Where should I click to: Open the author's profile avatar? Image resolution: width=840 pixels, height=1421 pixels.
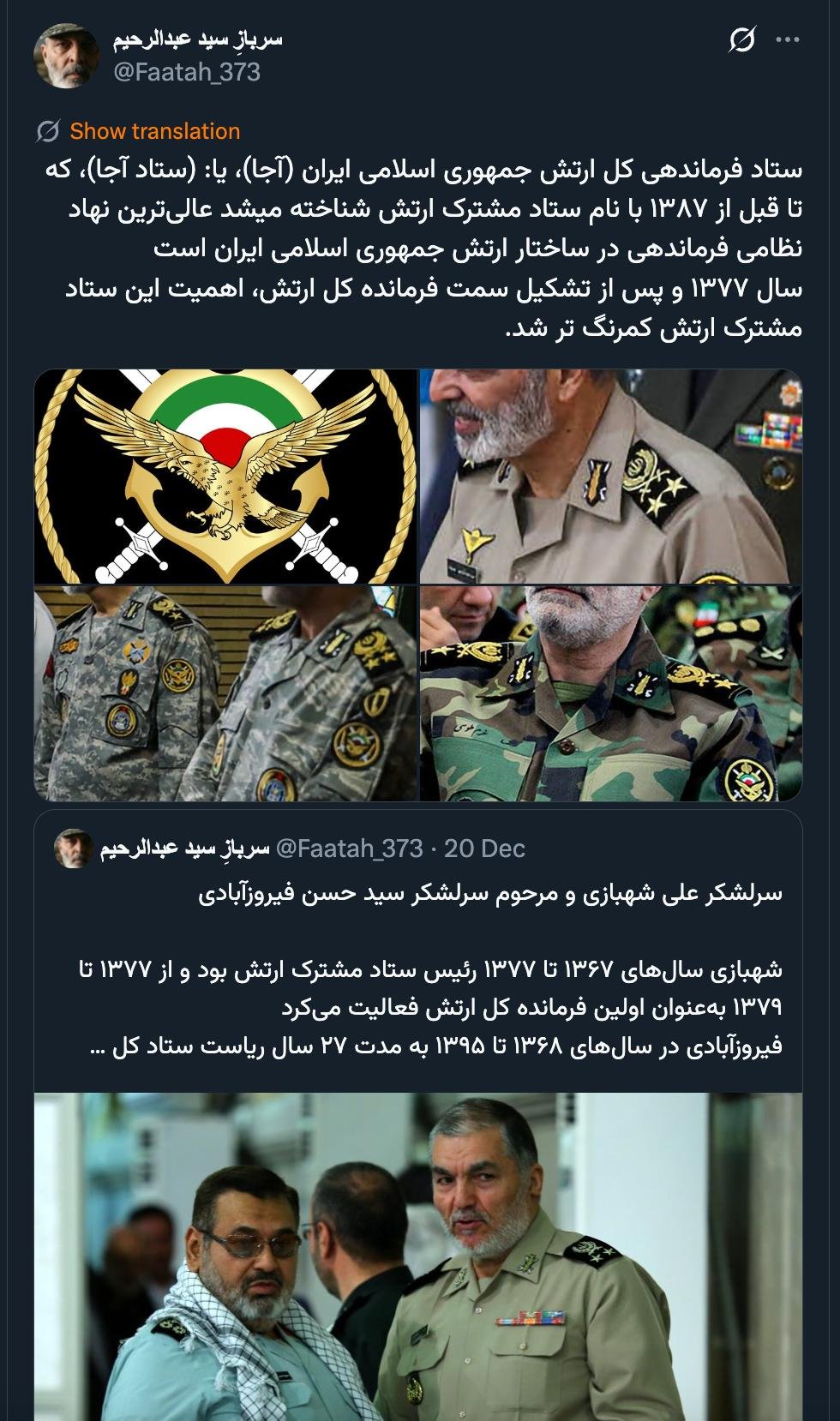[63, 57]
